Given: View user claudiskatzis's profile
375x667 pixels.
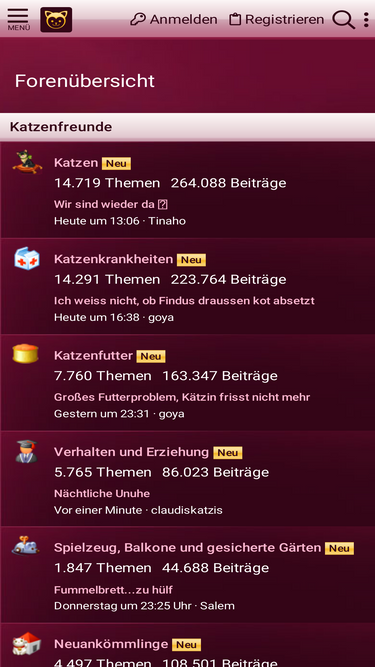Looking at the screenshot, I should pos(187,510).
